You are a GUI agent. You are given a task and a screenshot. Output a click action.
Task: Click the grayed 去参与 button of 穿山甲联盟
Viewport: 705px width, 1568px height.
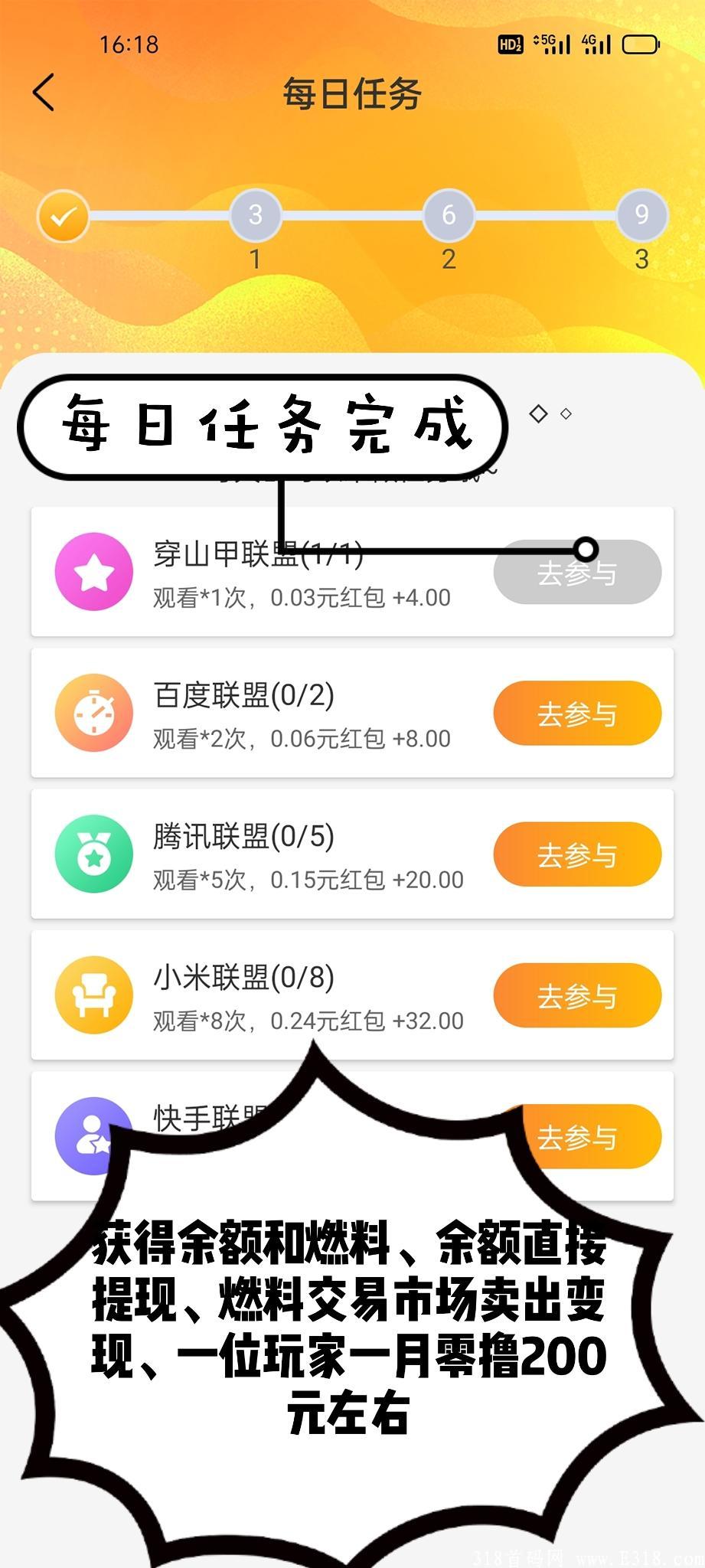click(x=576, y=572)
